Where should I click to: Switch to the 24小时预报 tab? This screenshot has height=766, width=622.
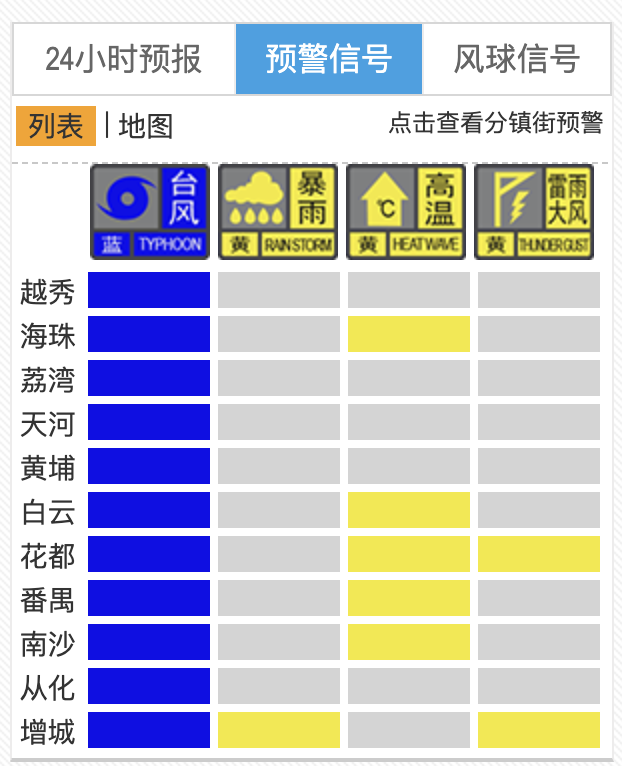pos(124,59)
